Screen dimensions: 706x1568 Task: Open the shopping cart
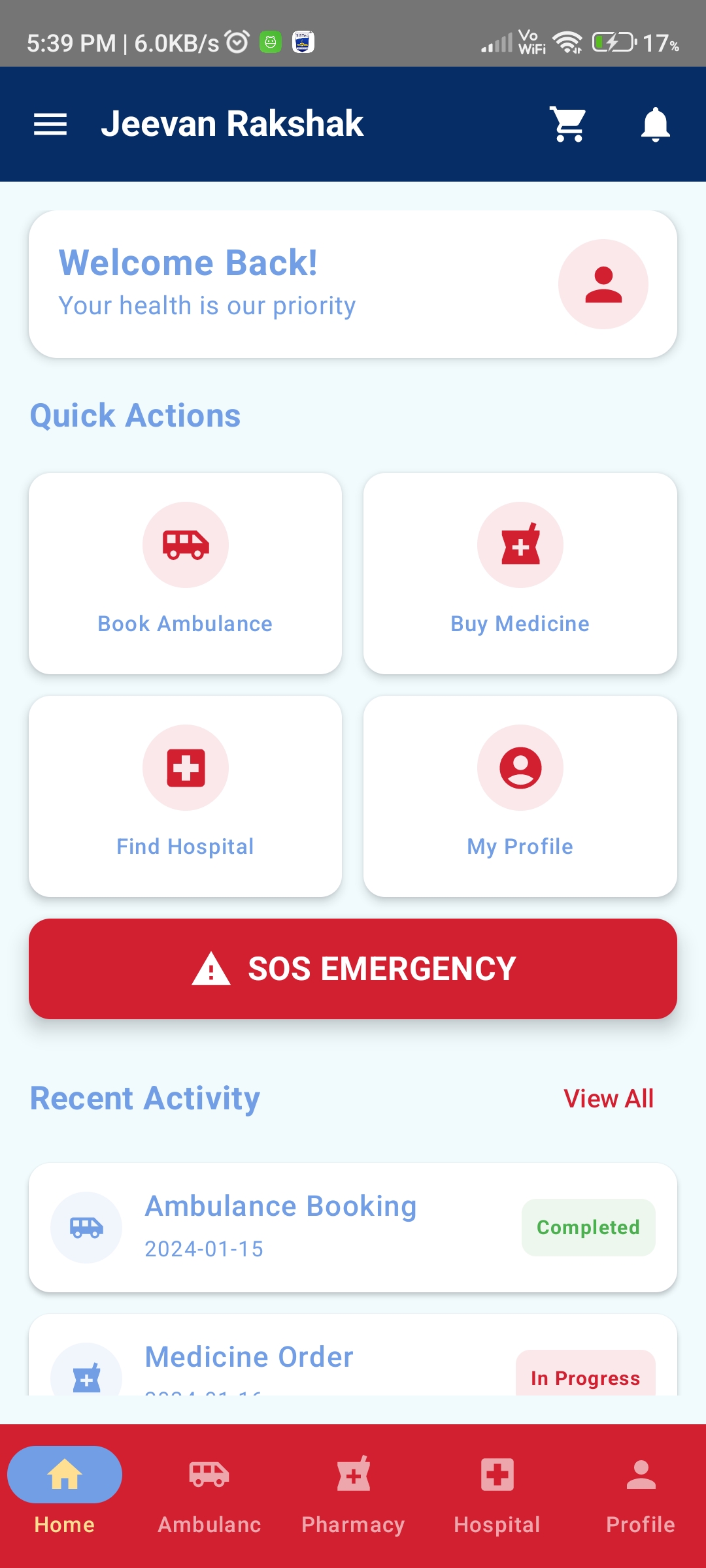569,124
